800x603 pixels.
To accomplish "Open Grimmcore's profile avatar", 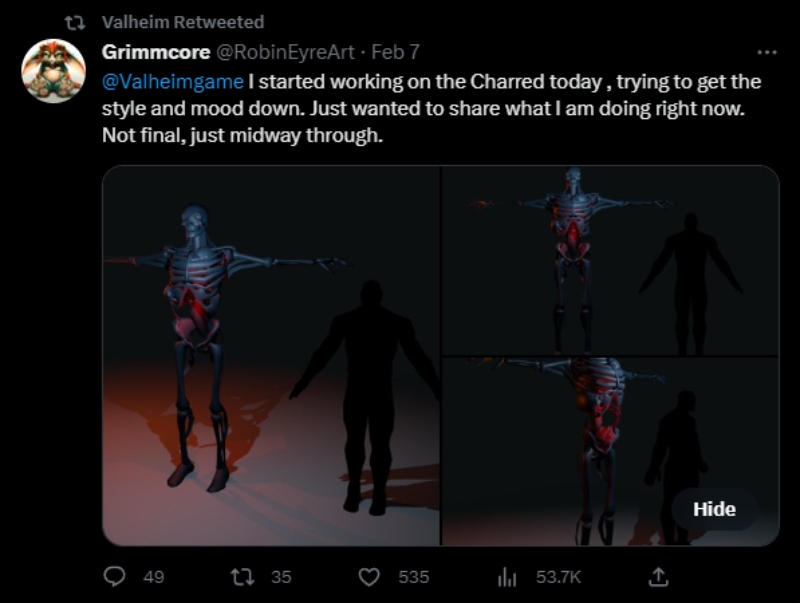I will (x=53, y=71).
